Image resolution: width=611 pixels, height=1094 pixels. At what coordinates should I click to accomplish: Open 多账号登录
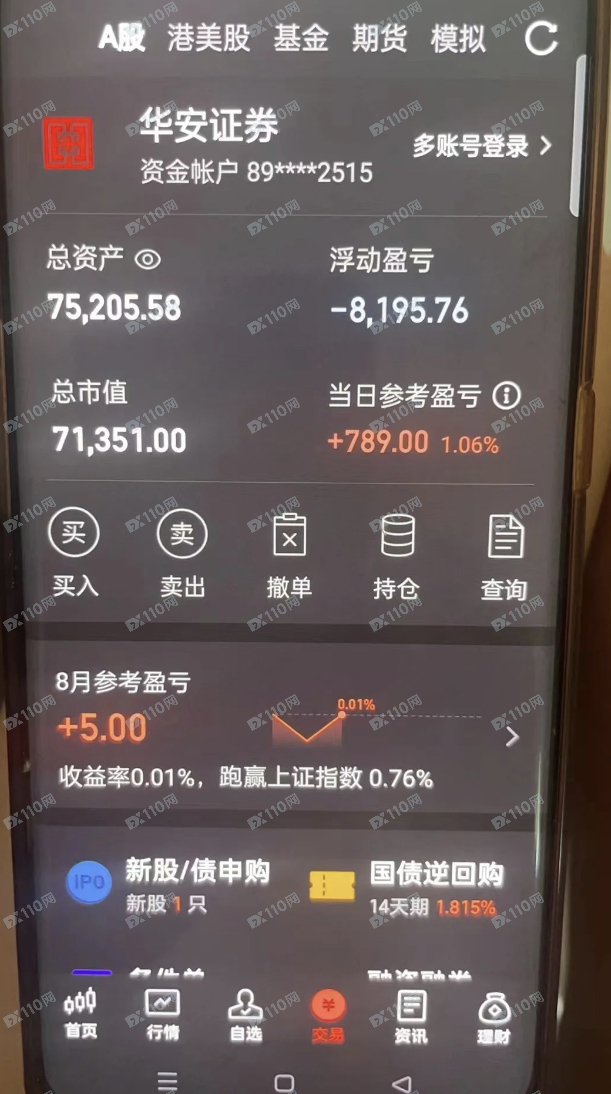pyautogui.click(x=481, y=146)
